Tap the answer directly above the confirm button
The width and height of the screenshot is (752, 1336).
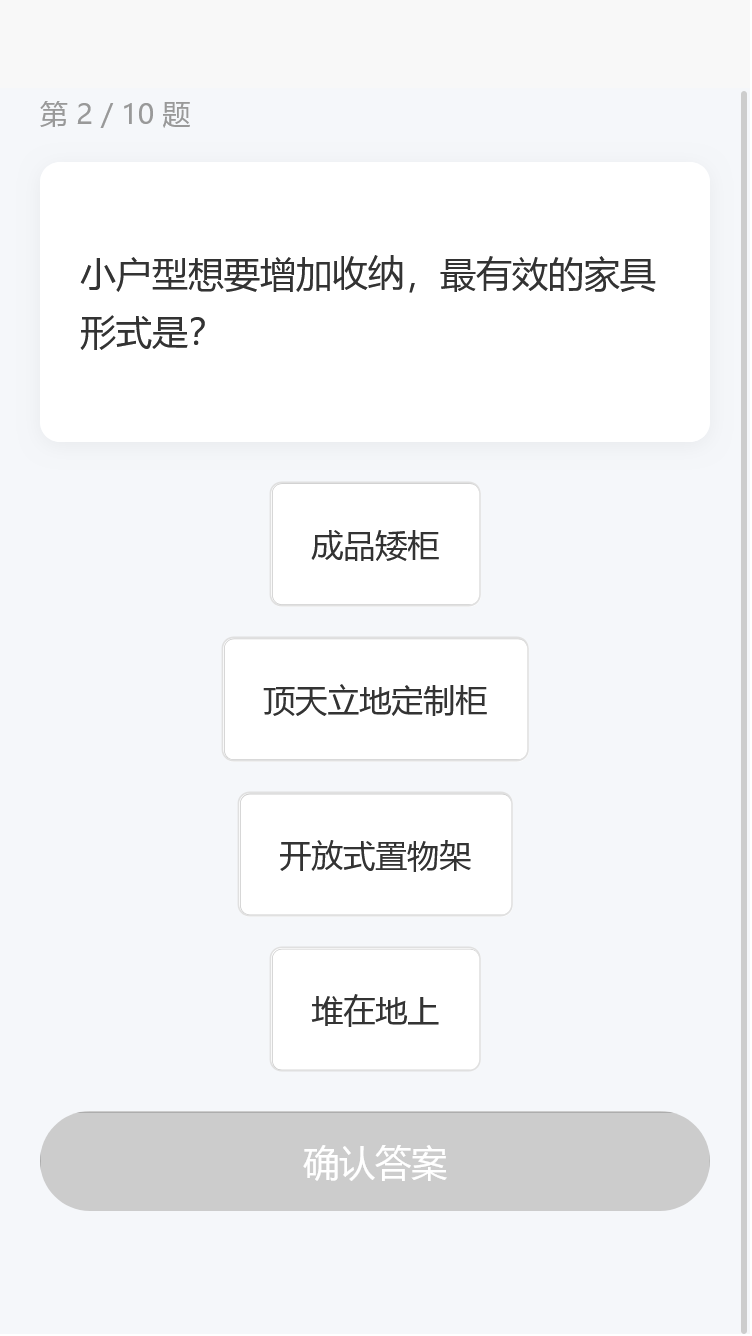pos(375,1009)
